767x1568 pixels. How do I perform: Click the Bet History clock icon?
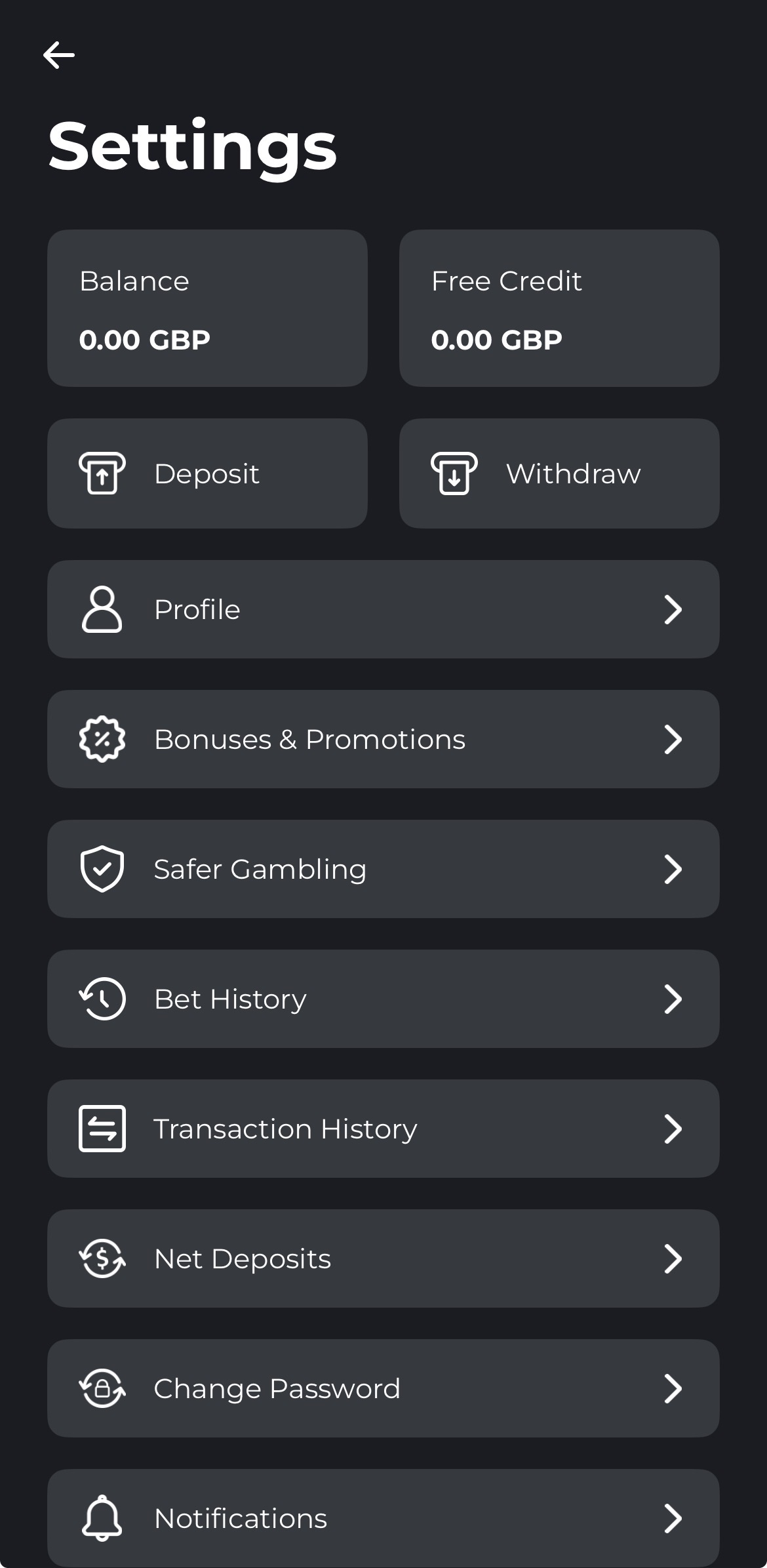pyautogui.click(x=102, y=998)
